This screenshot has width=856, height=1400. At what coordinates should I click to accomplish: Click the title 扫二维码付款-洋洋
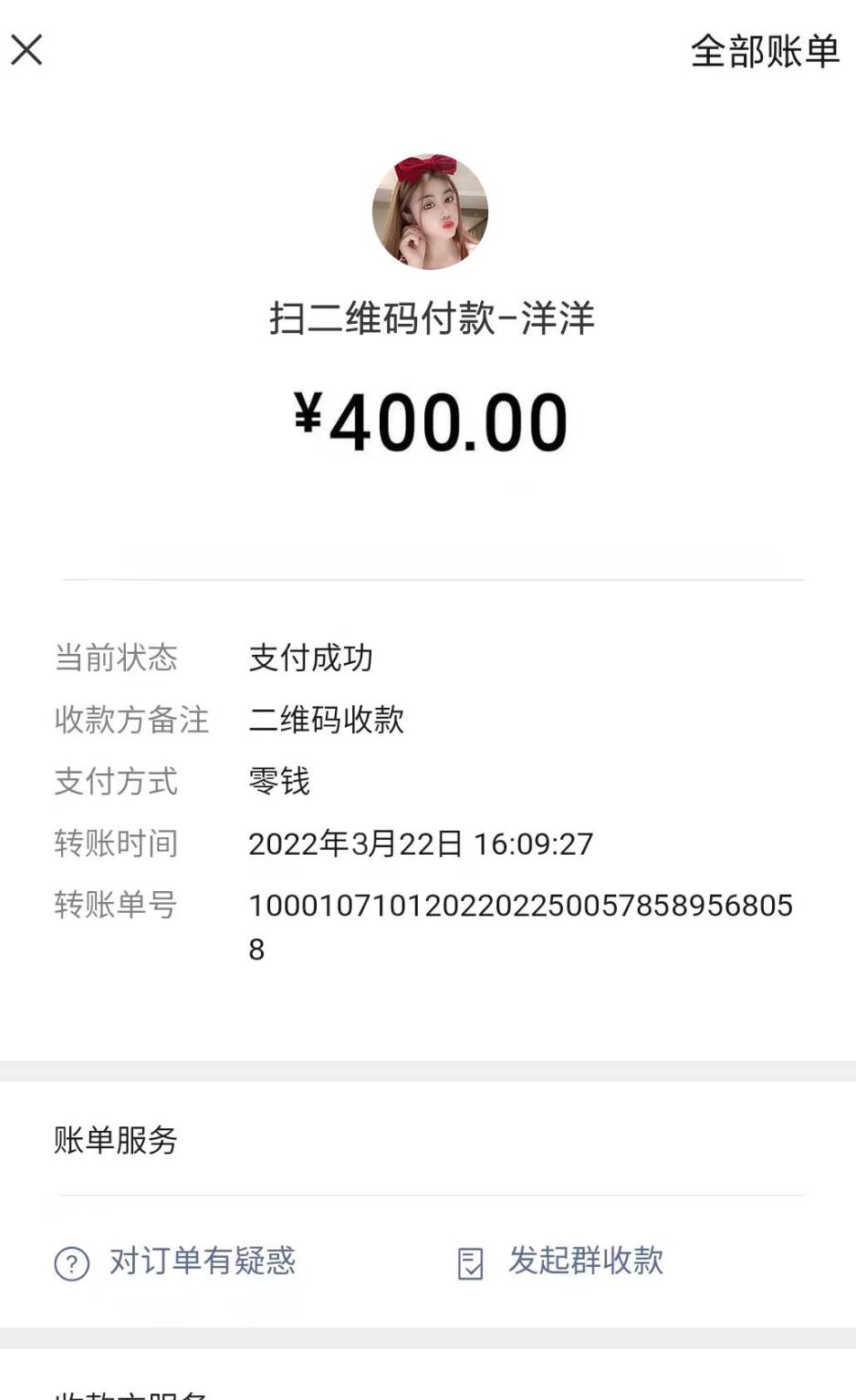[x=429, y=316]
